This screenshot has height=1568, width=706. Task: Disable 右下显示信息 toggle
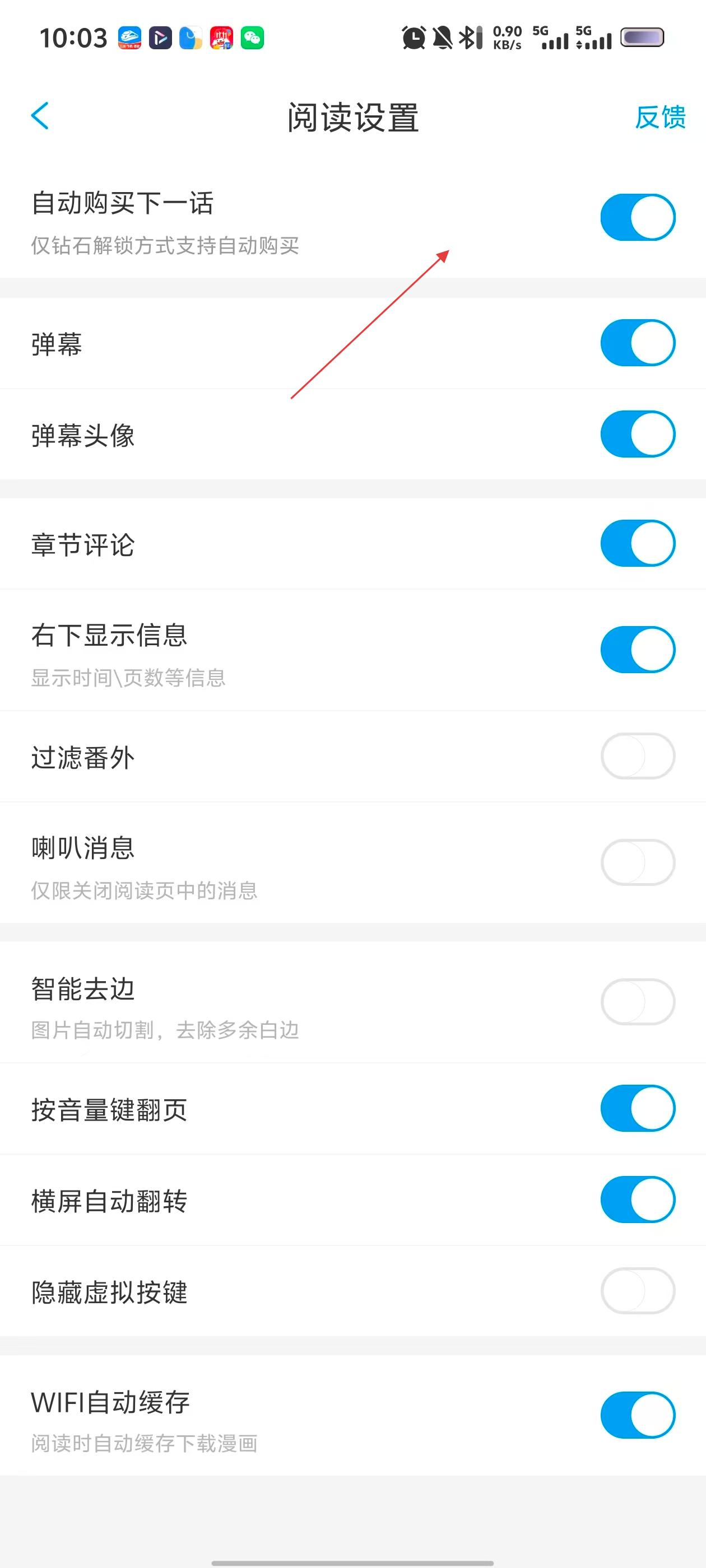pos(637,650)
